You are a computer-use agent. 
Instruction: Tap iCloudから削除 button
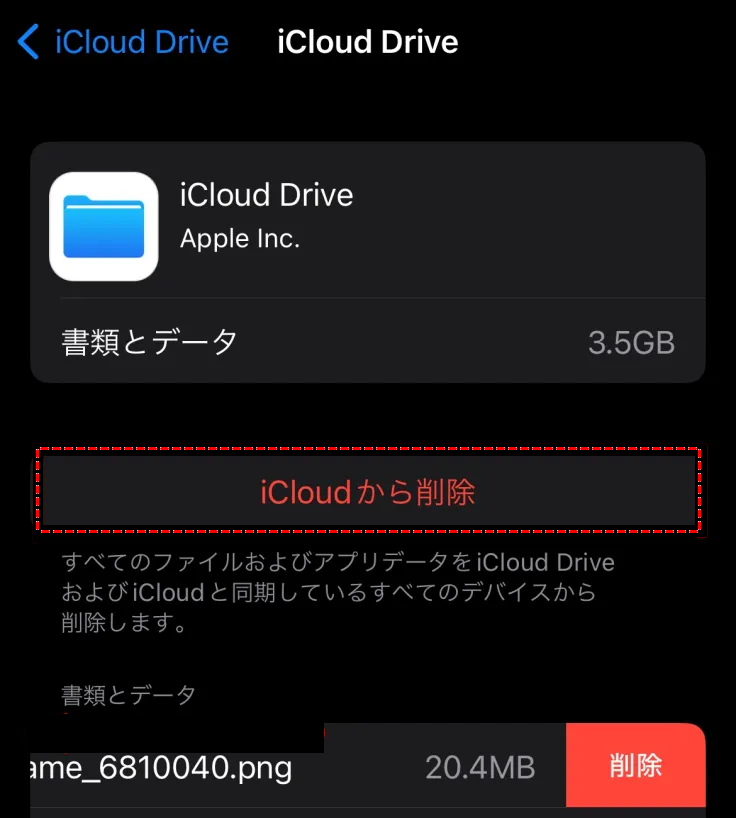[x=368, y=492]
